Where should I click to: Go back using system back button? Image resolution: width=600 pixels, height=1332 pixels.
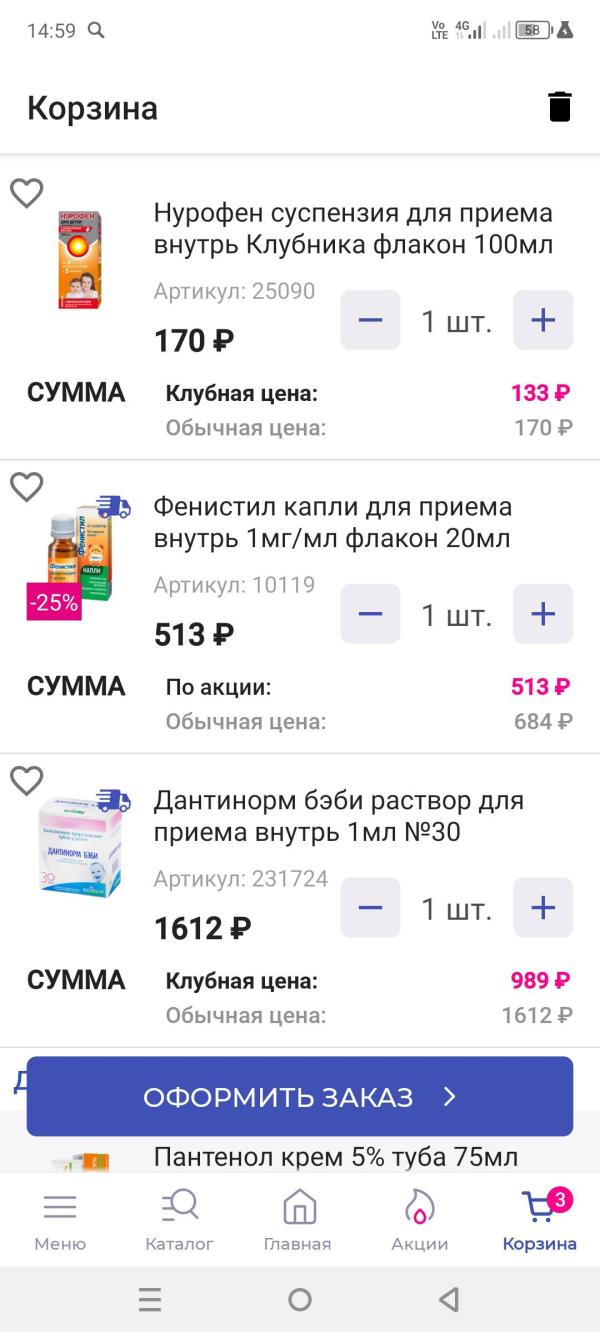(449, 1300)
